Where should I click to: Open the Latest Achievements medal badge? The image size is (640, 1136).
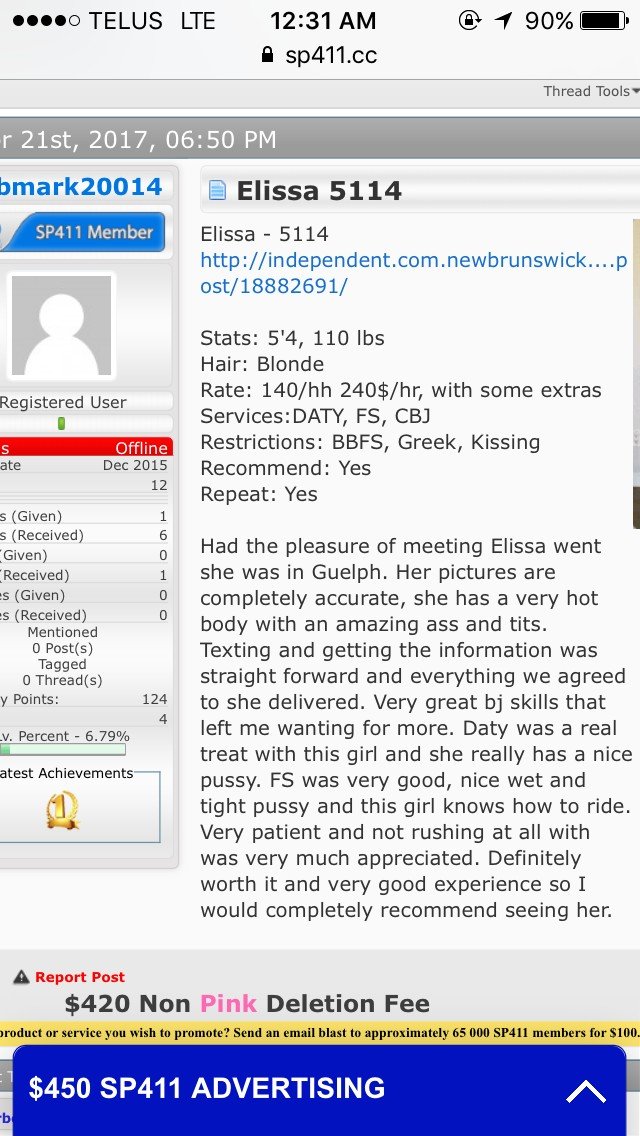pos(62,810)
